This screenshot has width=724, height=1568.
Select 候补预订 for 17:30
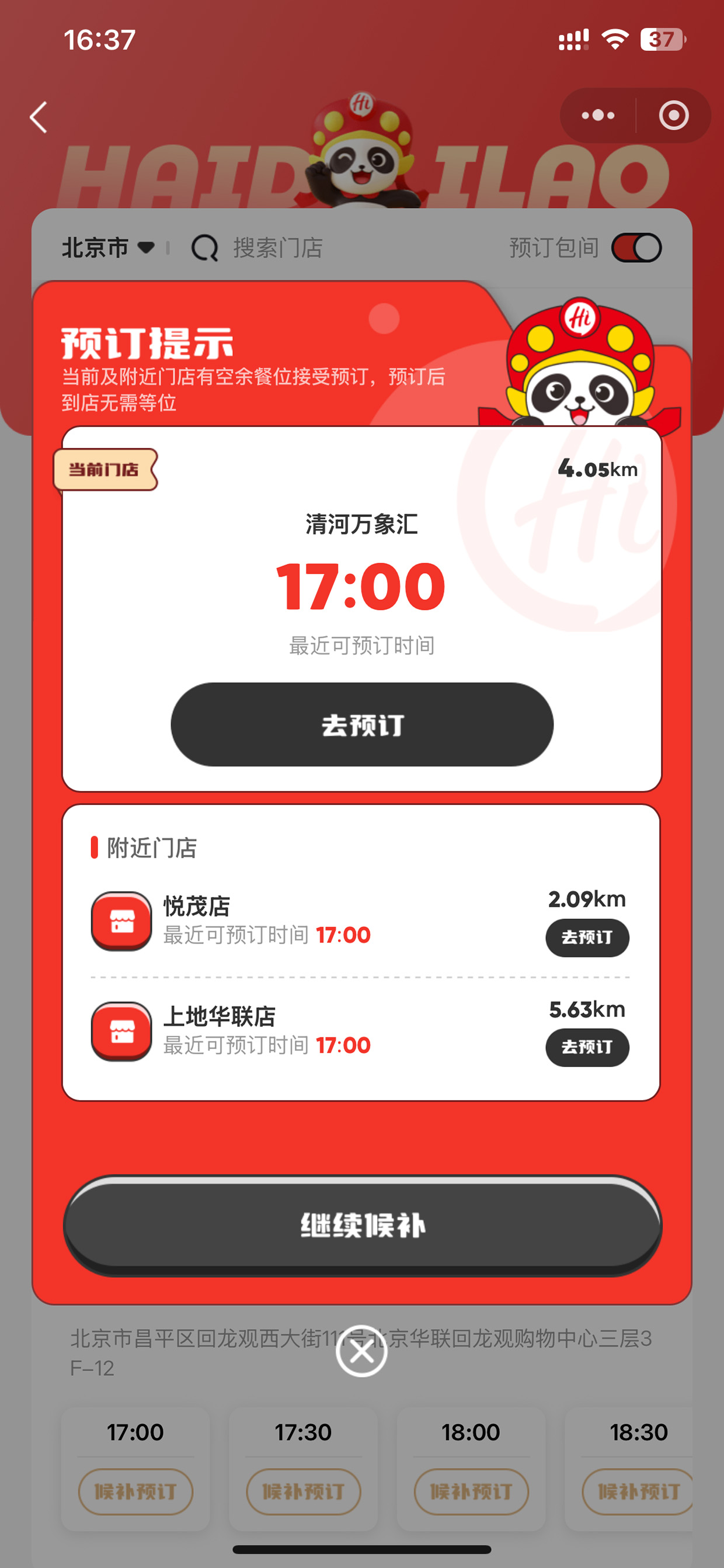pos(304,1491)
